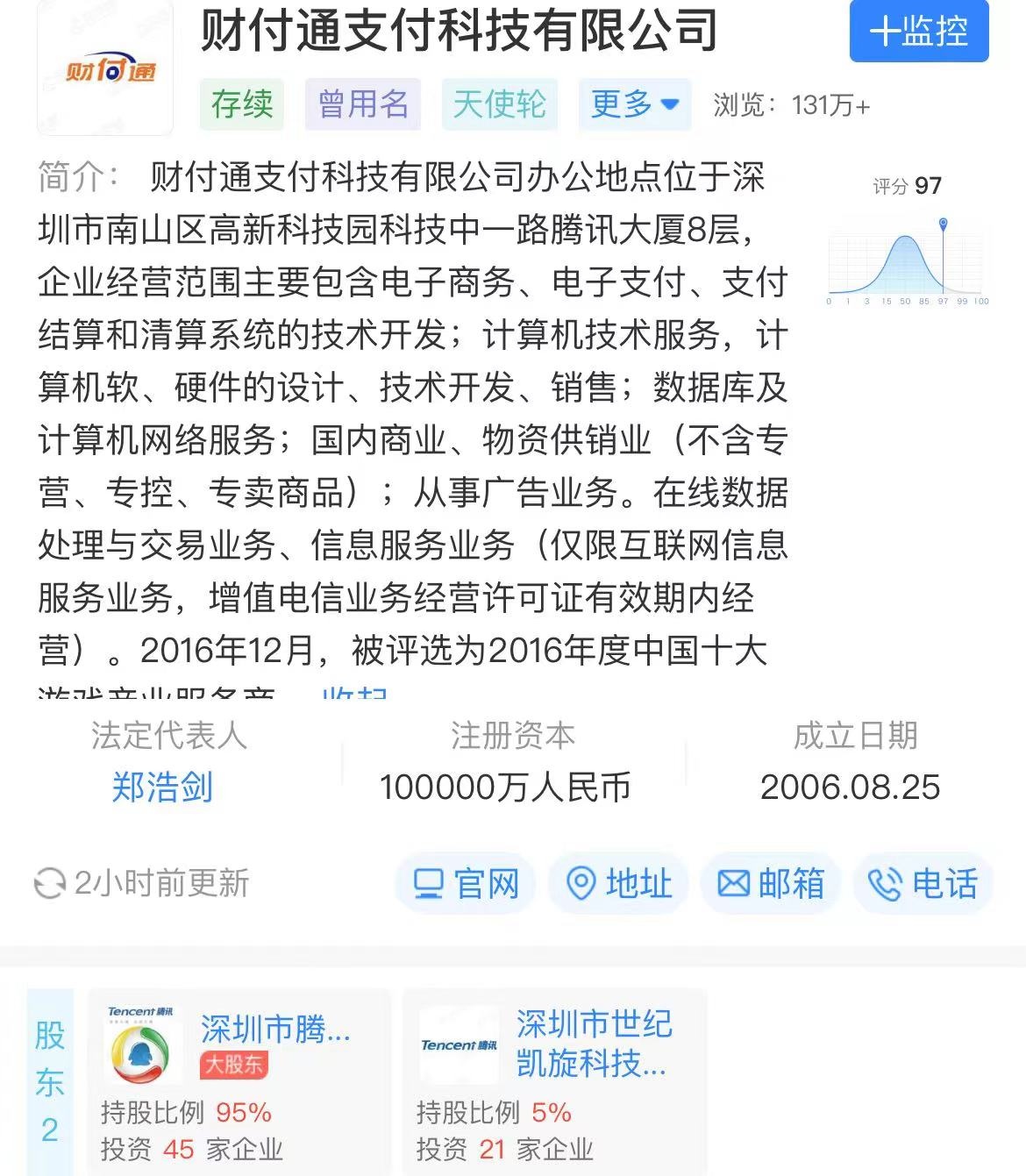Refresh the 2小时前更新 data
1026x1176 pixels.
(x=51, y=883)
